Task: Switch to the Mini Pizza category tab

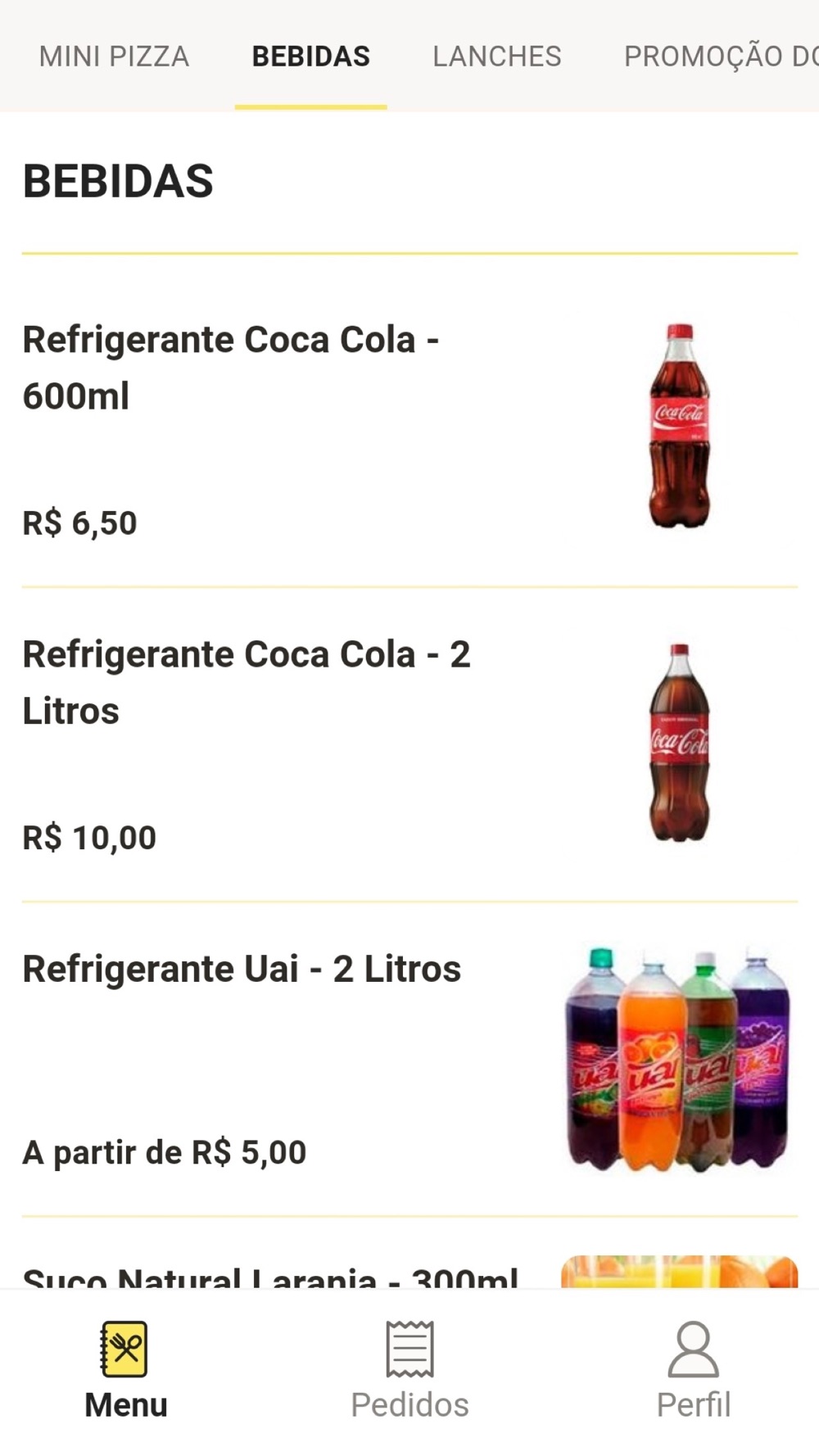Action: (114, 57)
